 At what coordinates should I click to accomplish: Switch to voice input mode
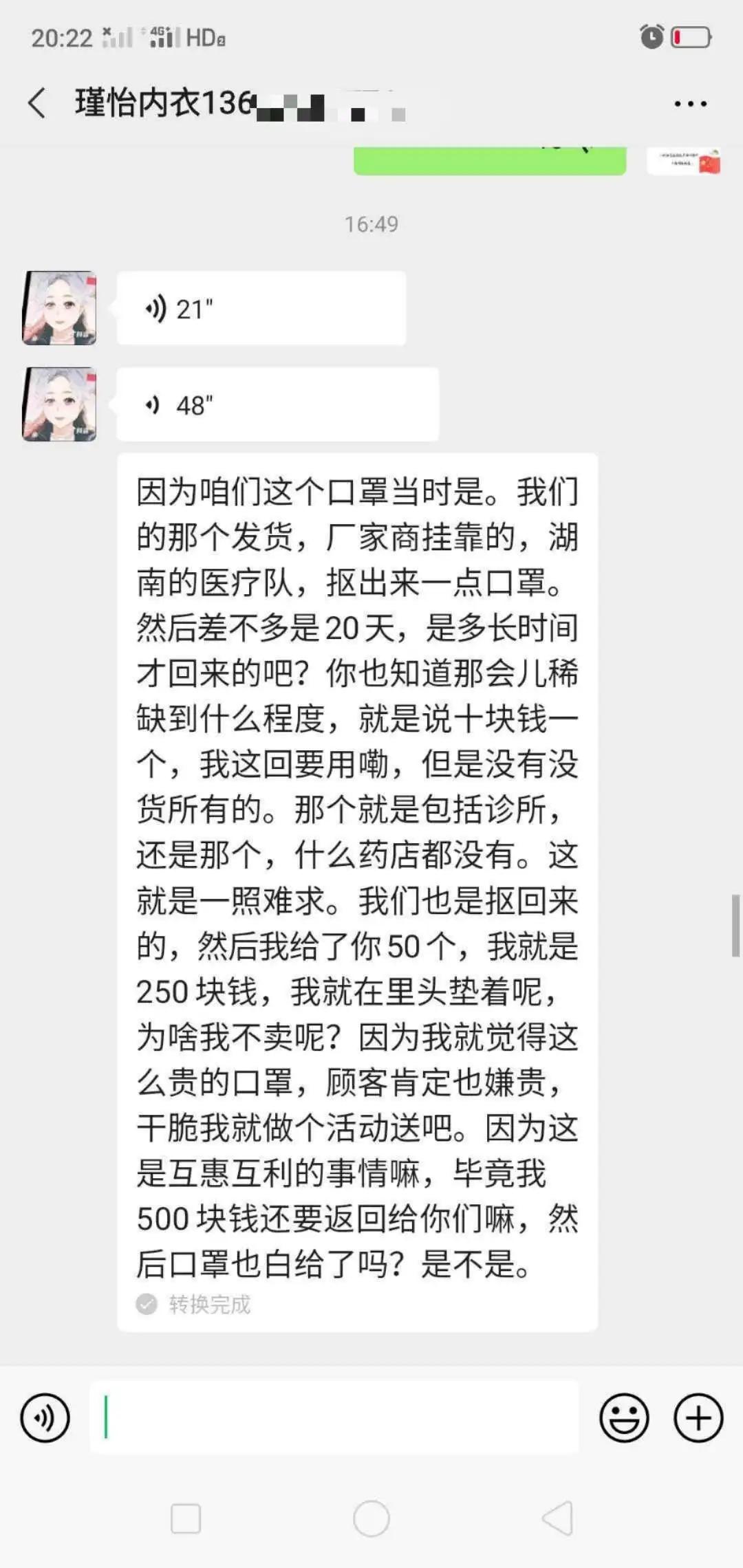click(45, 1418)
